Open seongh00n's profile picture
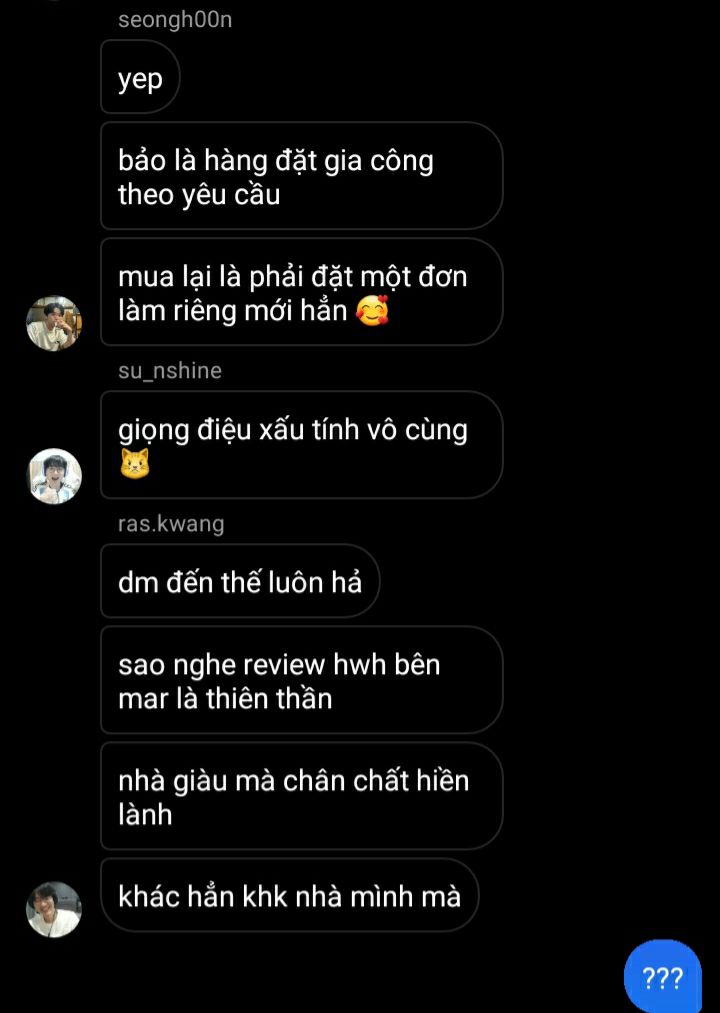The height and width of the screenshot is (1013, 720). 54,323
